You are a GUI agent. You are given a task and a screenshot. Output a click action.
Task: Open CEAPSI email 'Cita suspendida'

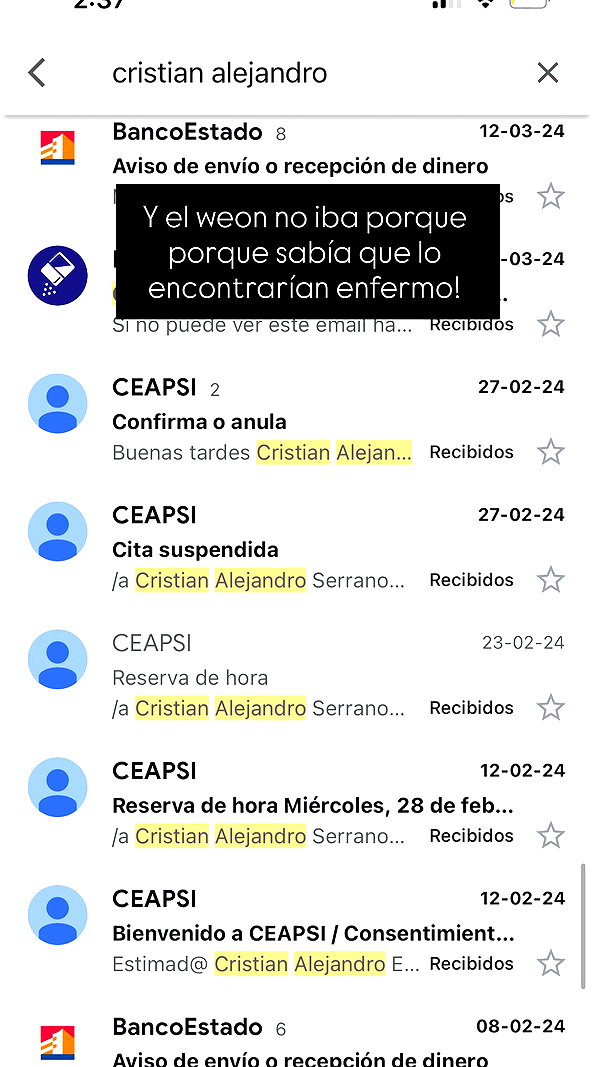[x=300, y=548]
